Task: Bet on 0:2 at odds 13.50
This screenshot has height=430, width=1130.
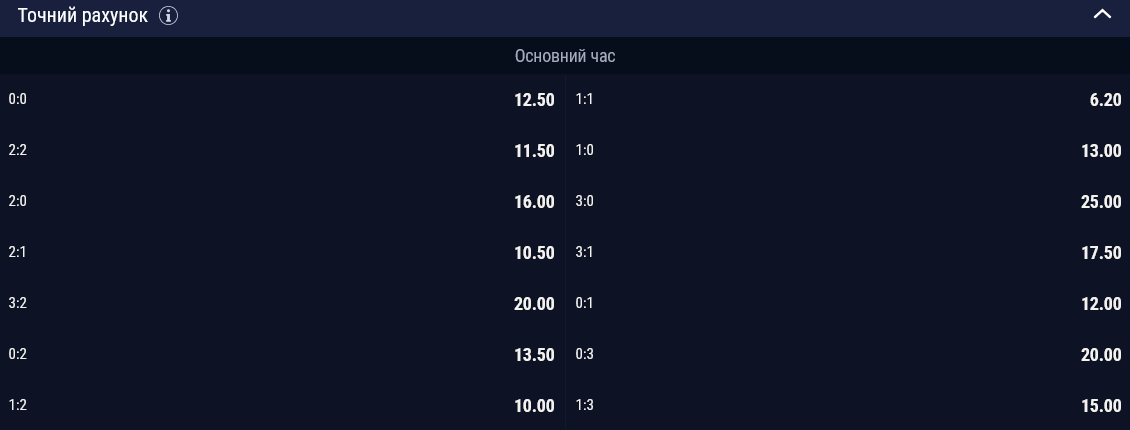Action: pyautogui.click(x=282, y=355)
